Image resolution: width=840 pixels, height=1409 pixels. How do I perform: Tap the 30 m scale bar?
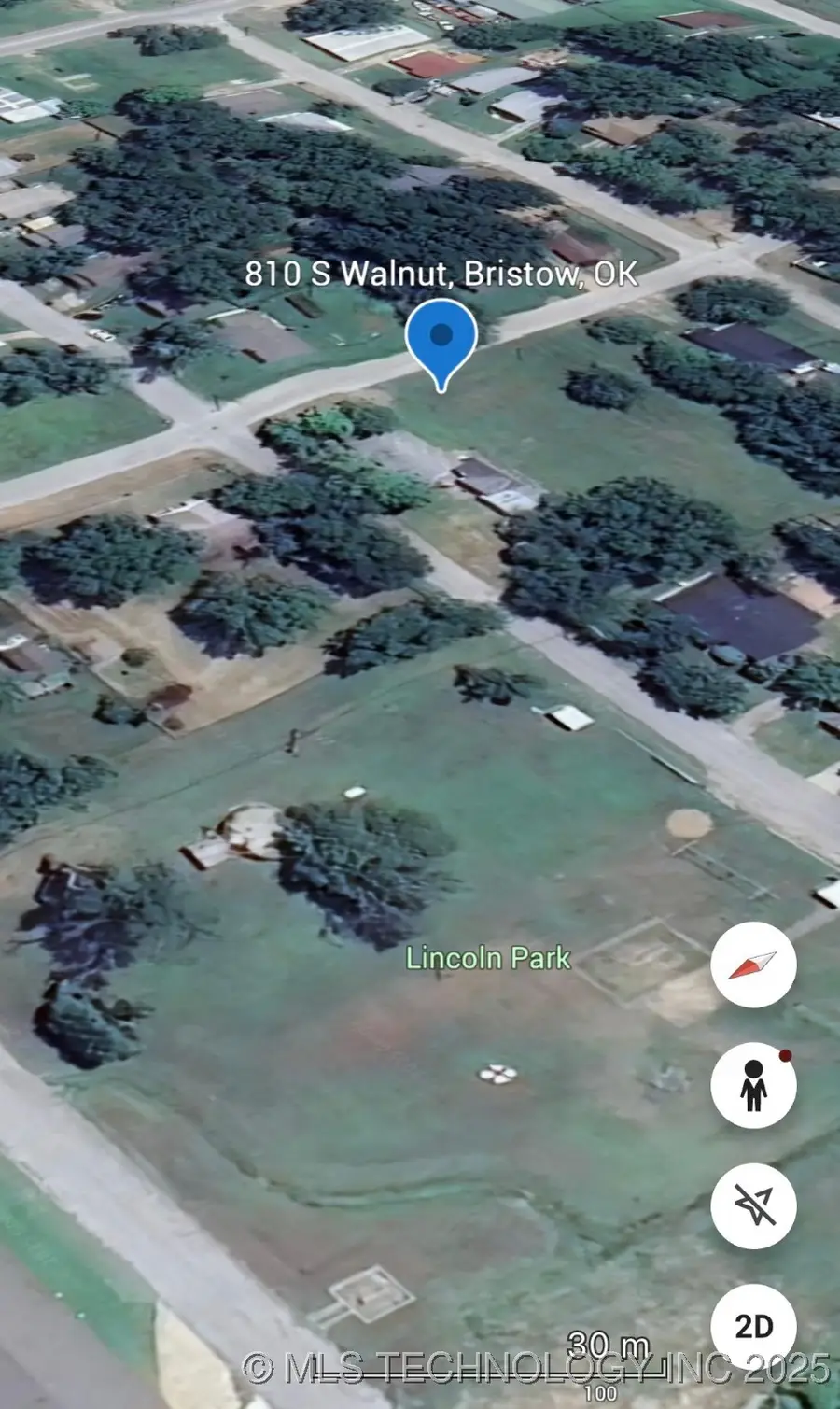pyautogui.click(x=609, y=1346)
